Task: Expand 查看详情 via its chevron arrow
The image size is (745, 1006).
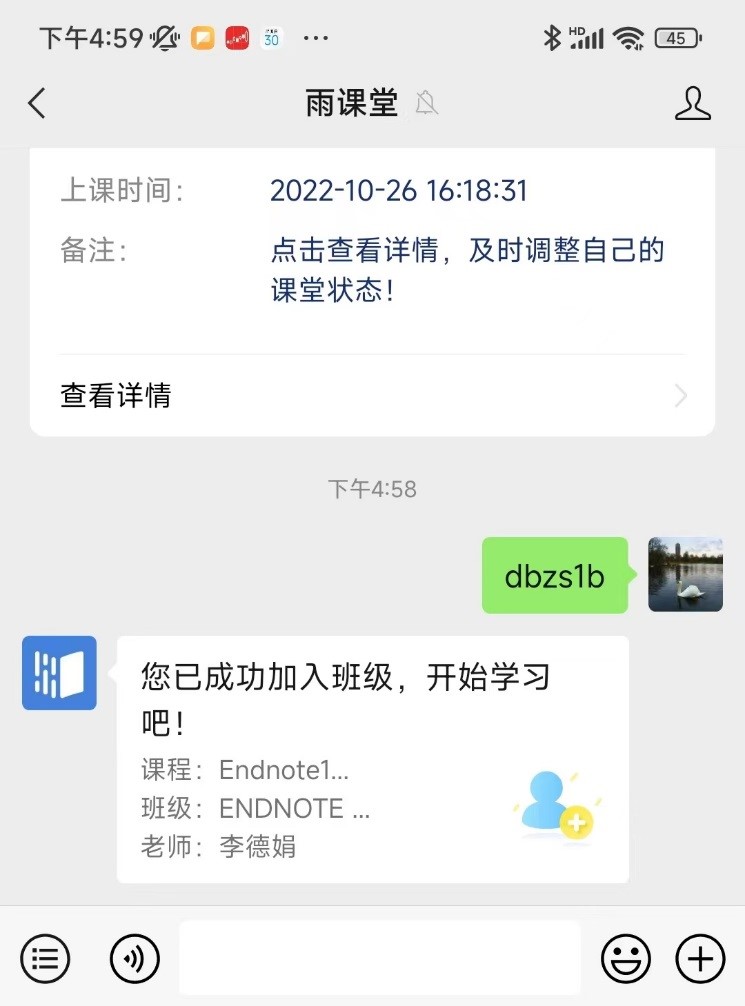Action: 681,396
